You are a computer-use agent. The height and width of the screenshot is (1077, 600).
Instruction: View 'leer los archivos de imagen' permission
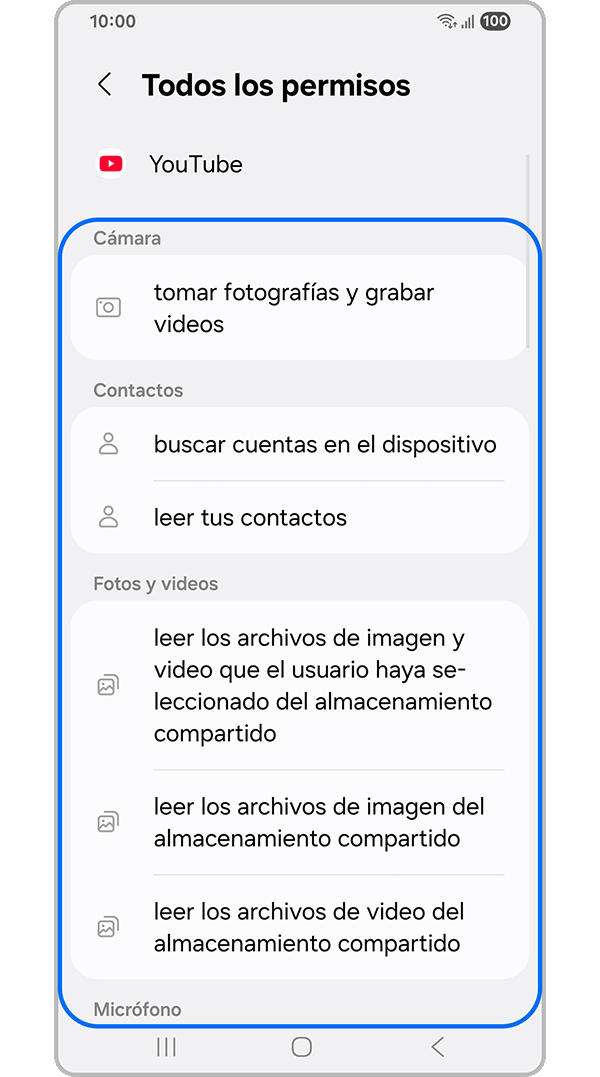point(300,822)
